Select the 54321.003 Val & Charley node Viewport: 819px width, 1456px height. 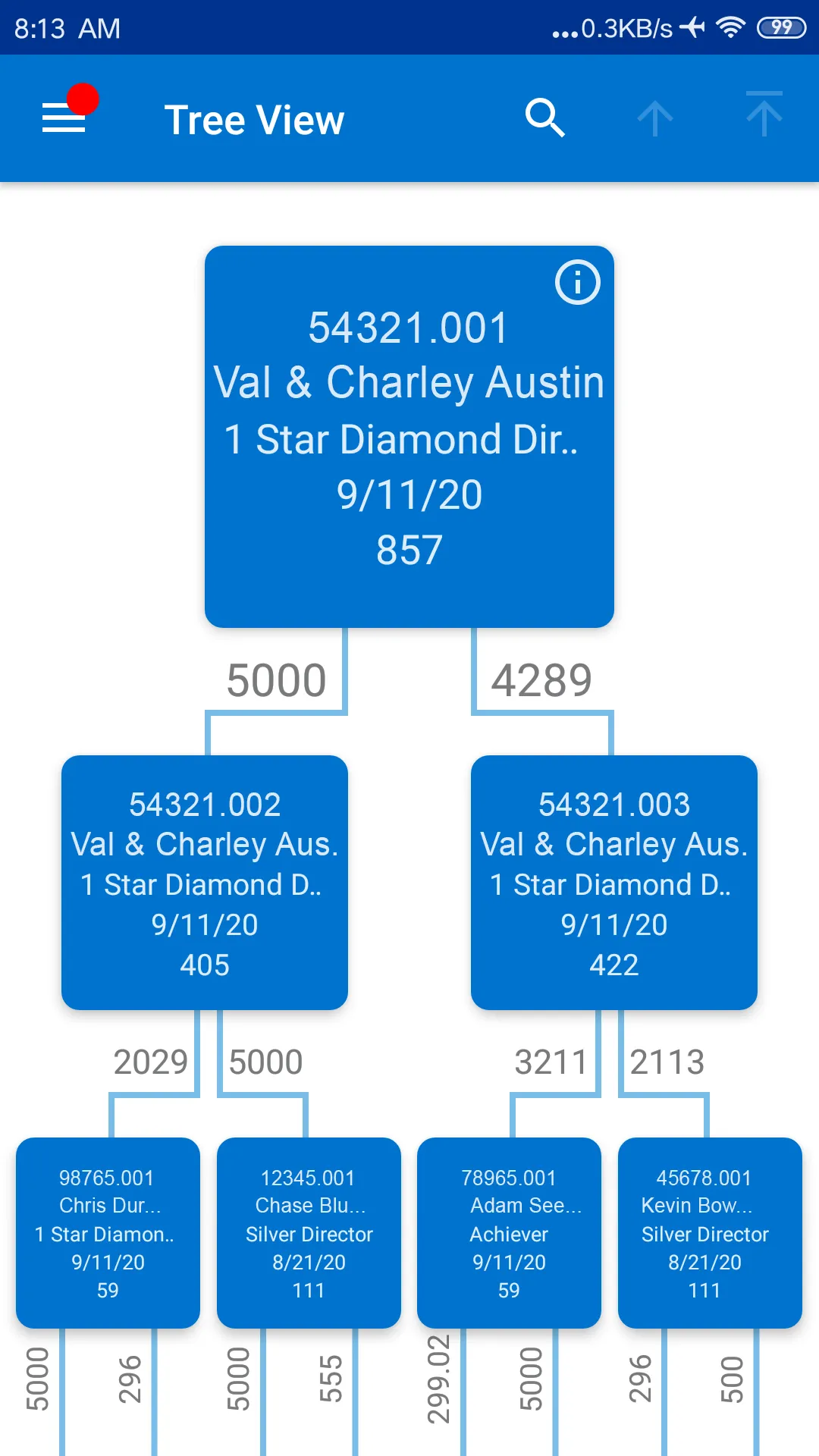[614, 882]
